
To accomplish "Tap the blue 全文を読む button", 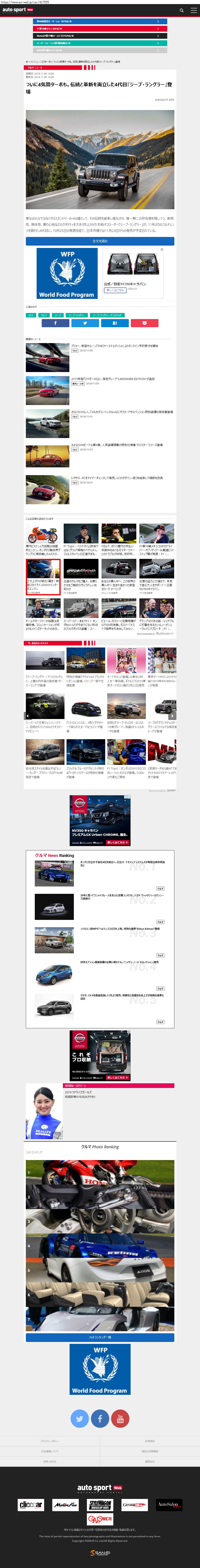I will coord(100,241).
